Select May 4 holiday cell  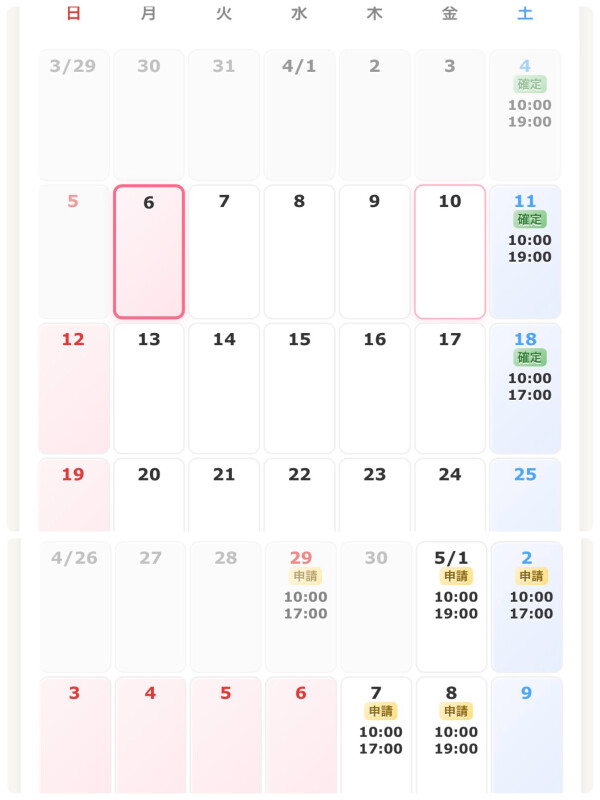(150, 735)
